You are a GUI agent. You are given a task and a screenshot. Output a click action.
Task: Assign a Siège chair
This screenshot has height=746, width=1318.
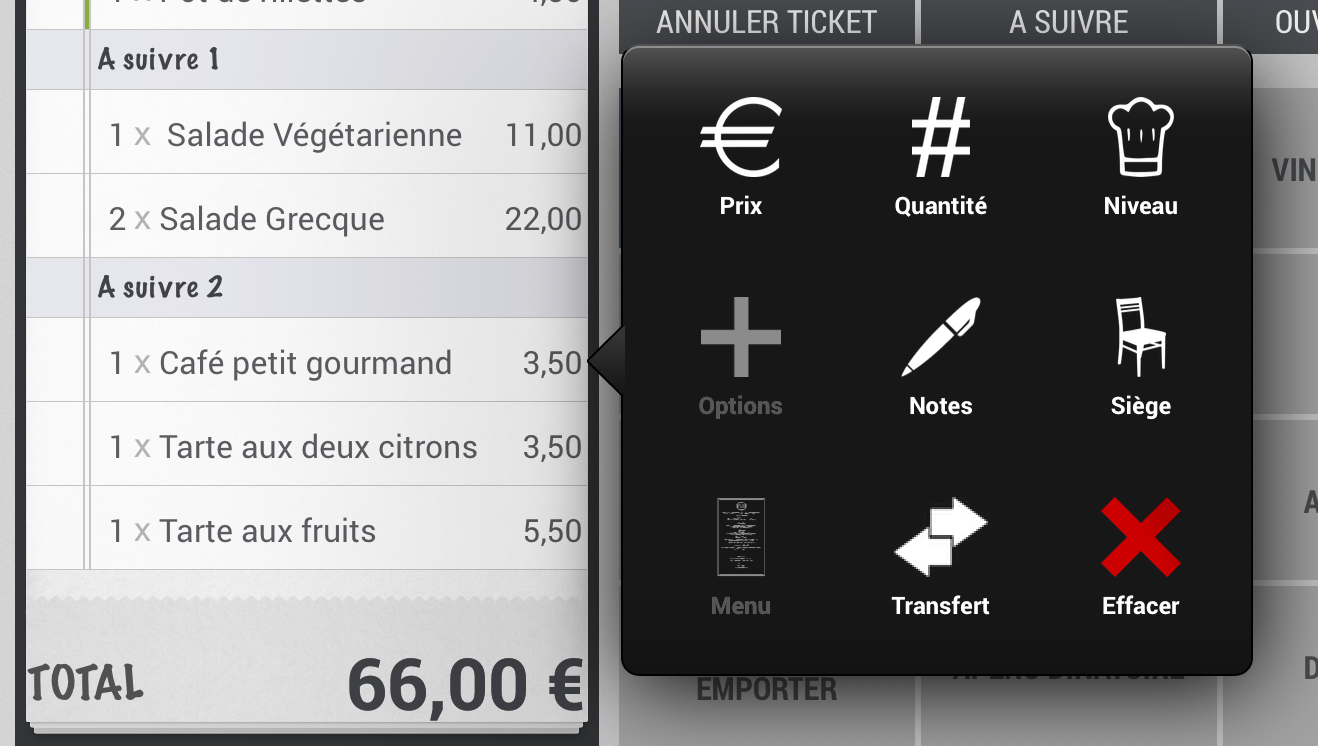pos(1140,357)
